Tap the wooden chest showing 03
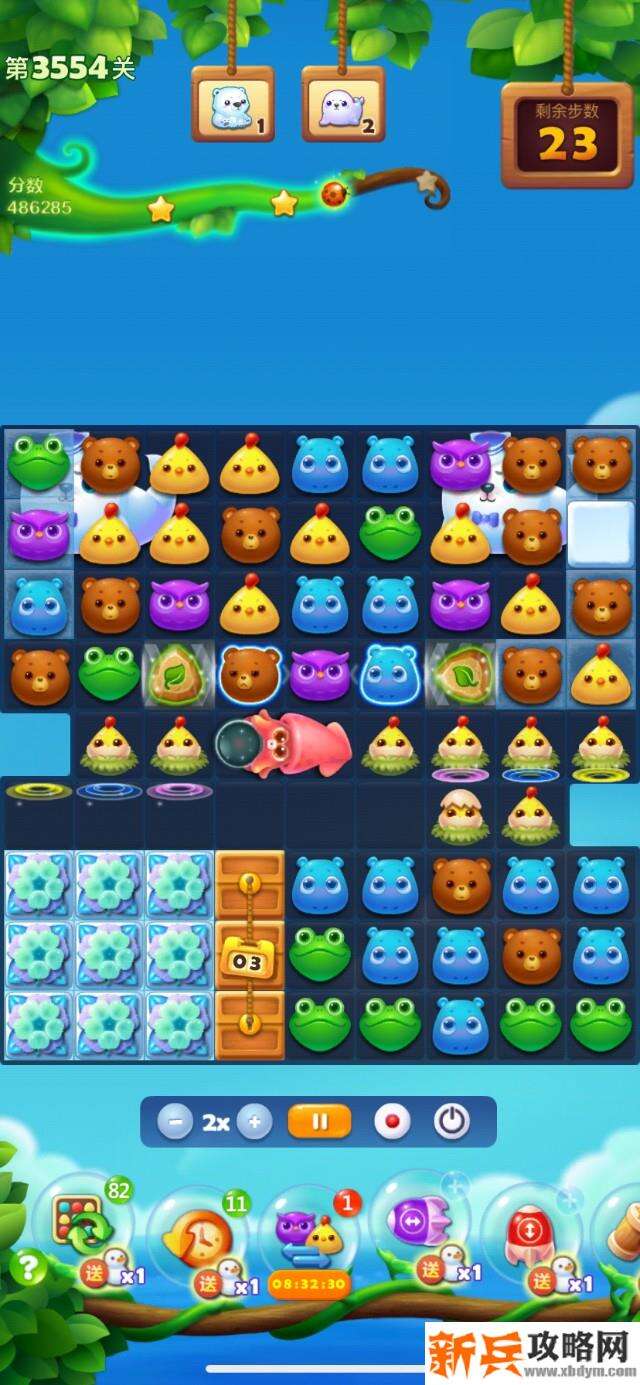The height and width of the screenshot is (1385, 640). (x=249, y=956)
